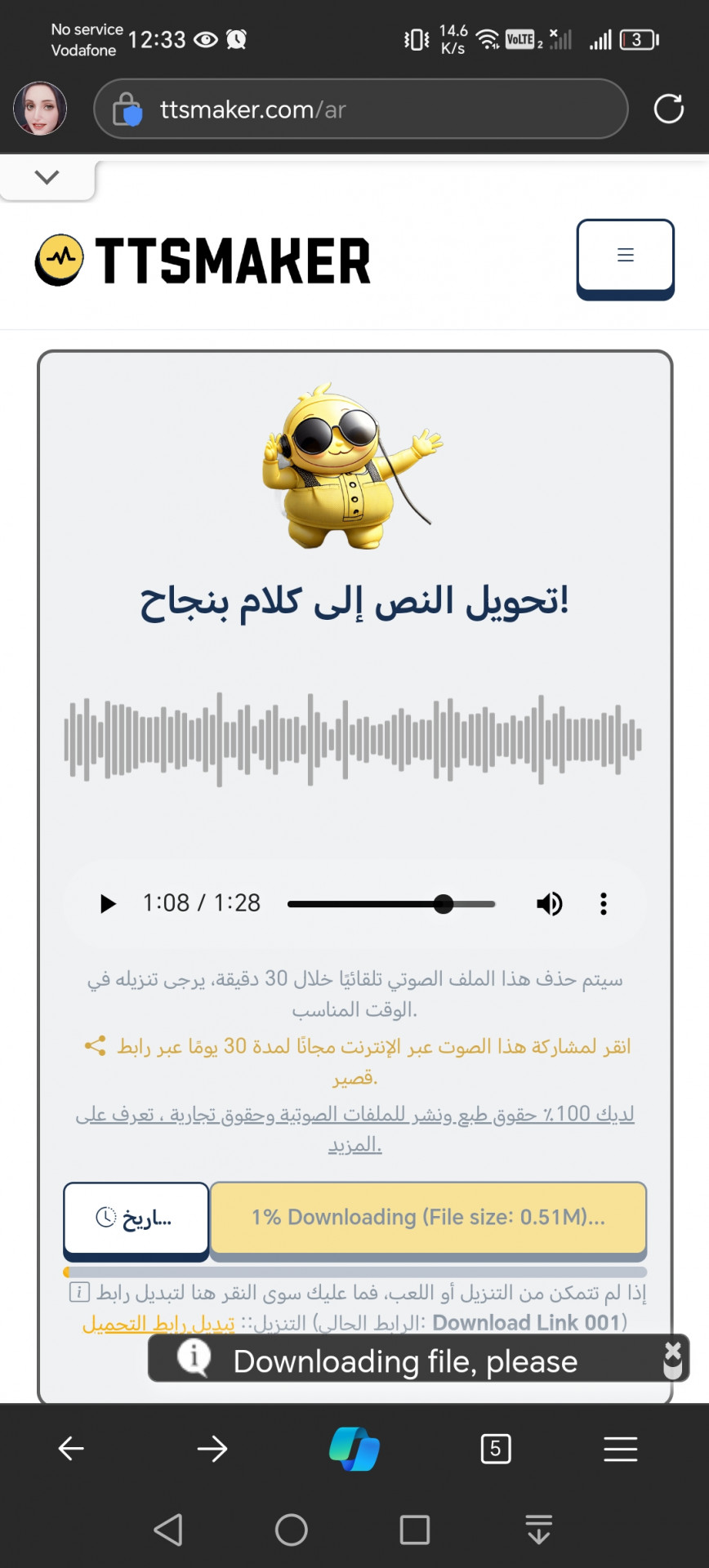709x1568 pixels.
Task: Tap the audio seek bar
Action: 391,904
